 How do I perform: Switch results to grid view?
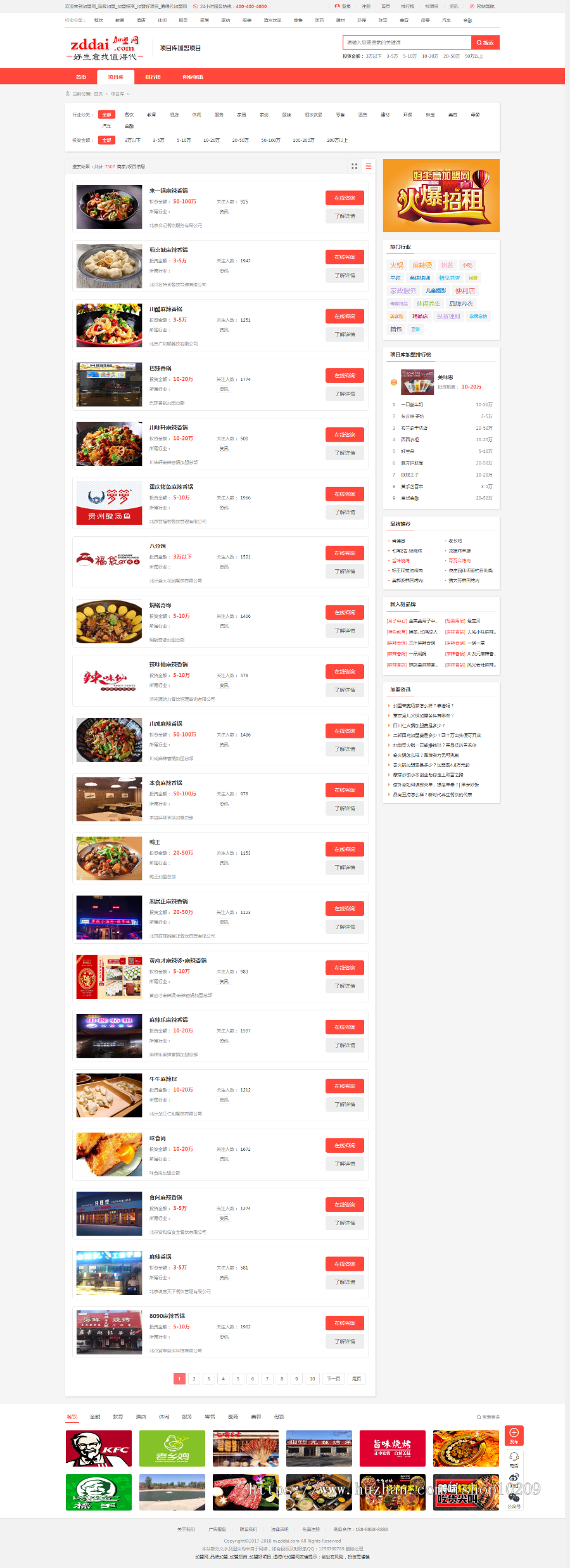(x=354, y=167)
